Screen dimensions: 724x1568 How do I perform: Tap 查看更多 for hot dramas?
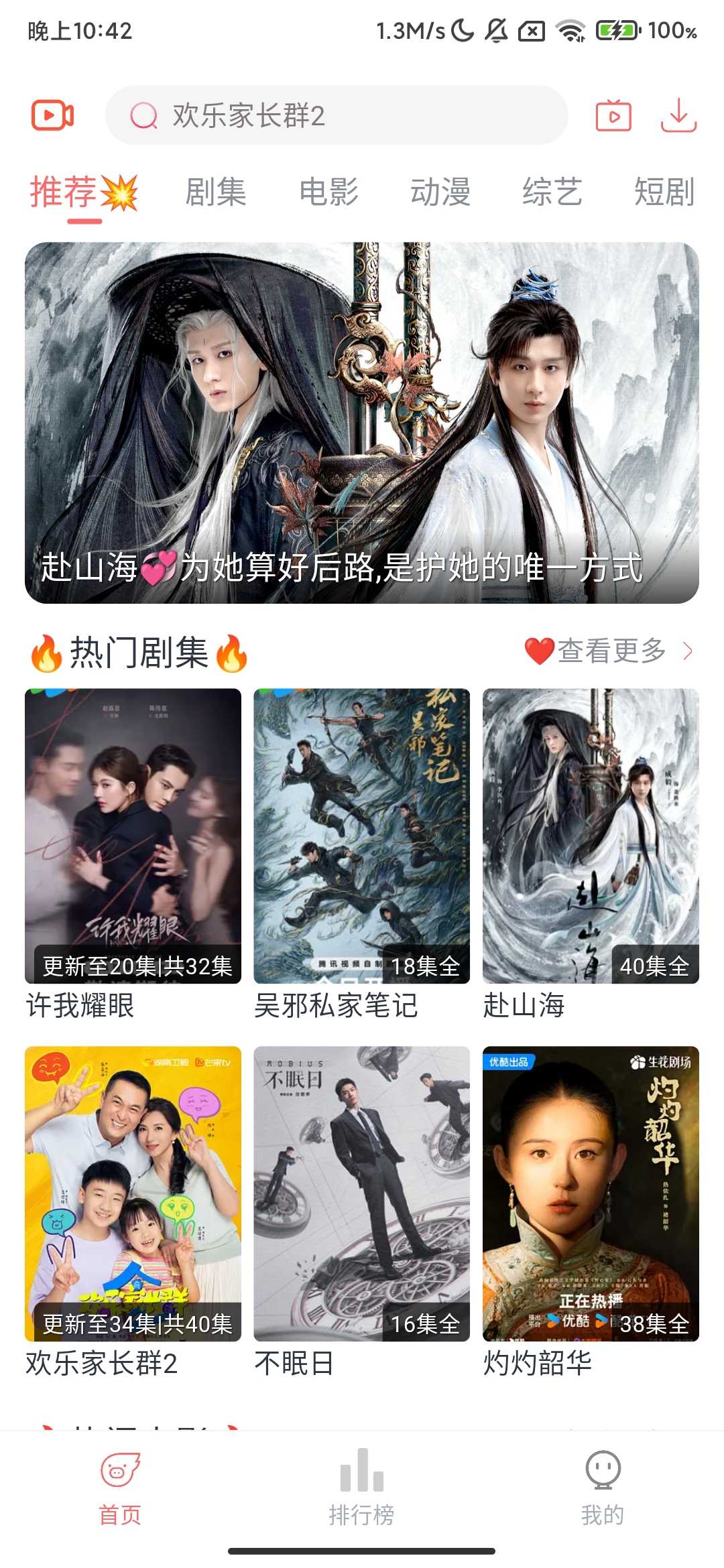click(610, 651)
